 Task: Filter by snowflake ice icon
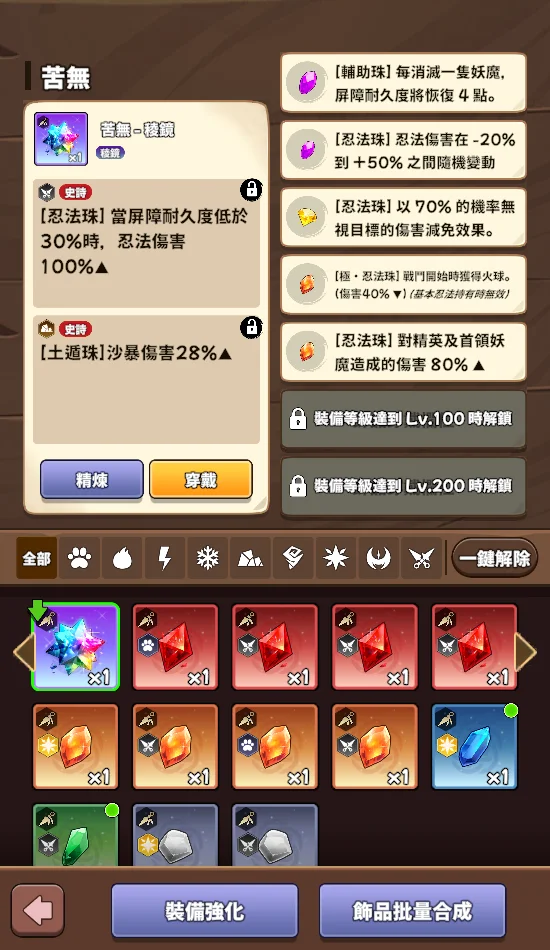tap(207, 558)
